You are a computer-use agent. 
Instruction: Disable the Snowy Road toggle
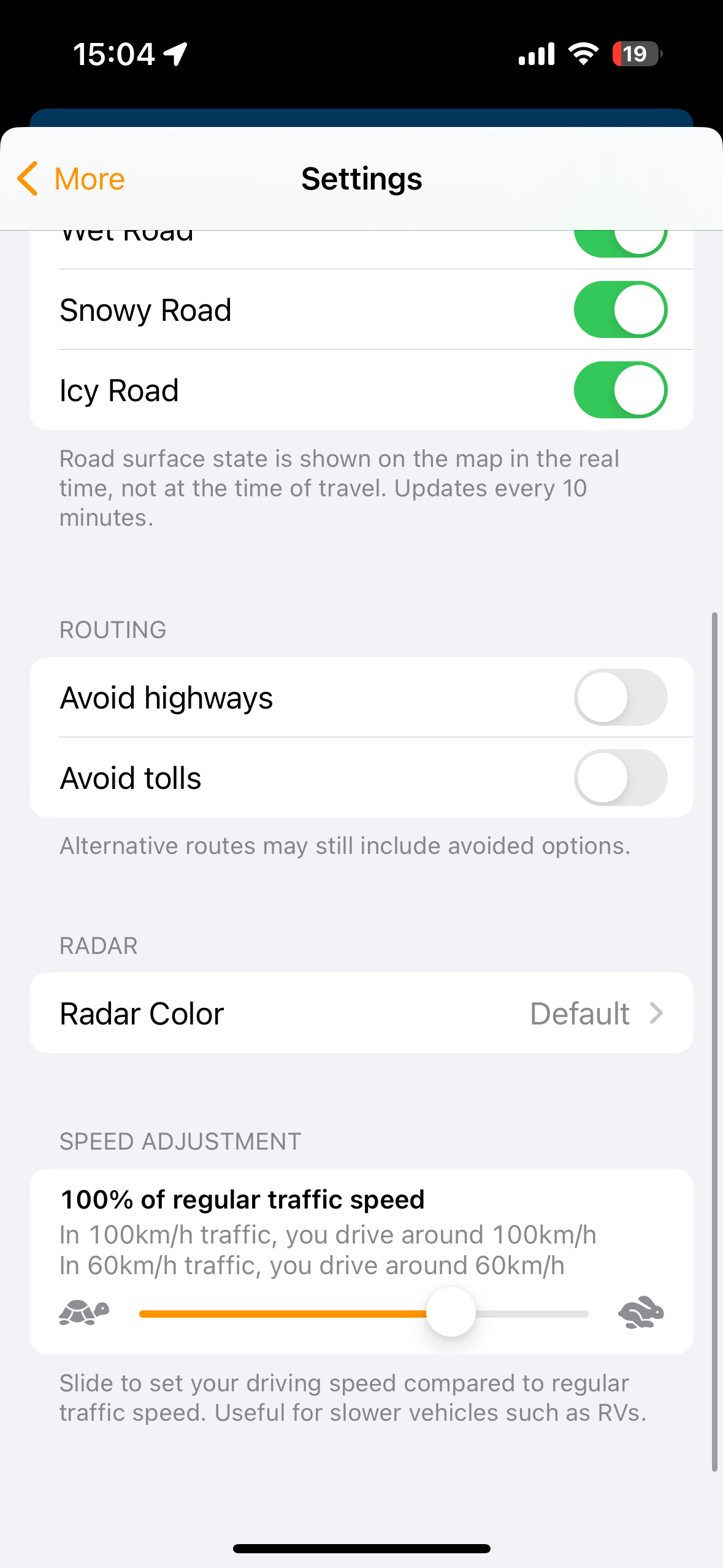(x=621, y=309)
